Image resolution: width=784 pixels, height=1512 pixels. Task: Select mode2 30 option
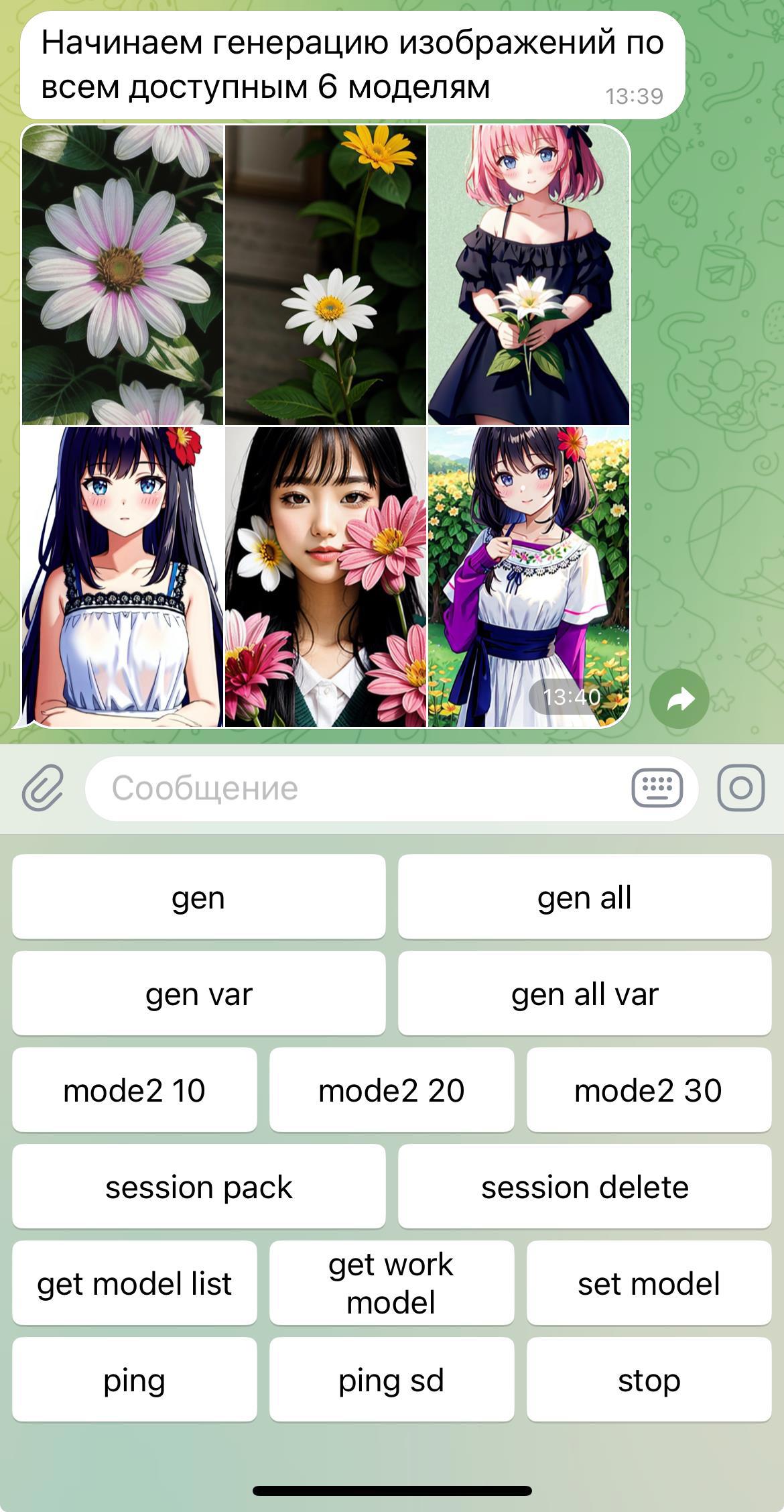point(649,1090)
